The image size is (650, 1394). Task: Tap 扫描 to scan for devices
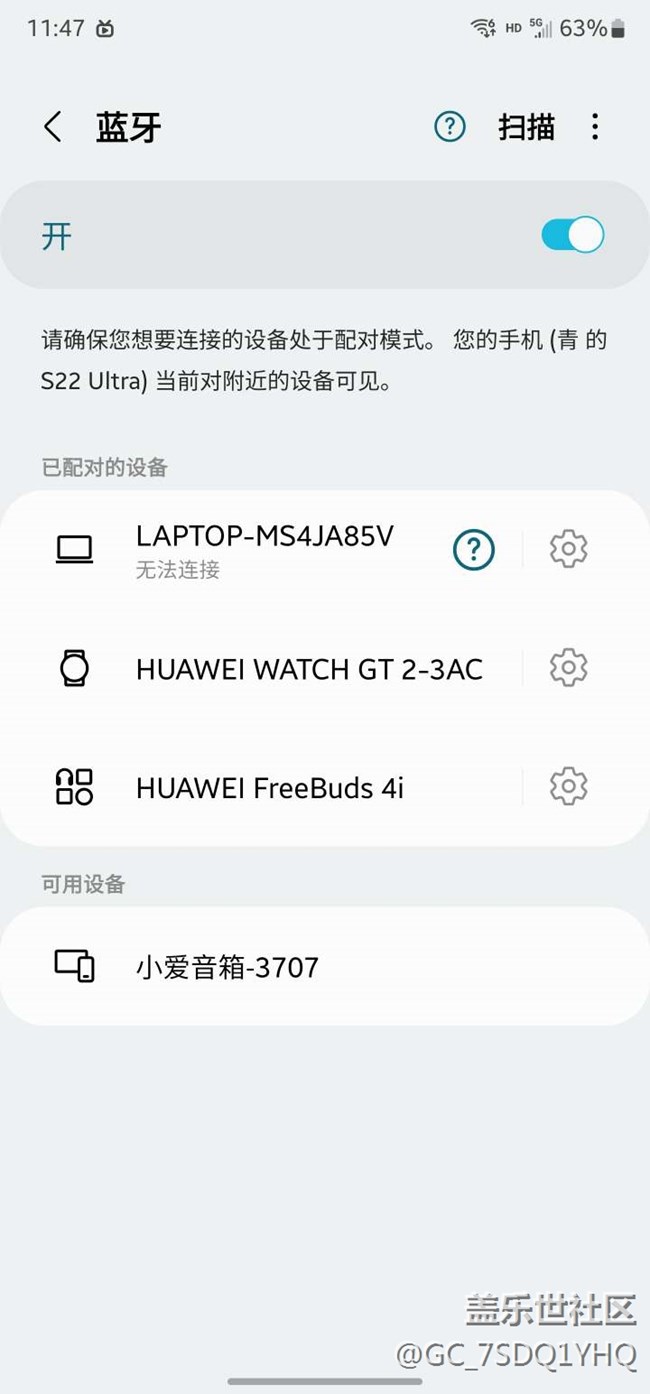click(x=527, y=127)
